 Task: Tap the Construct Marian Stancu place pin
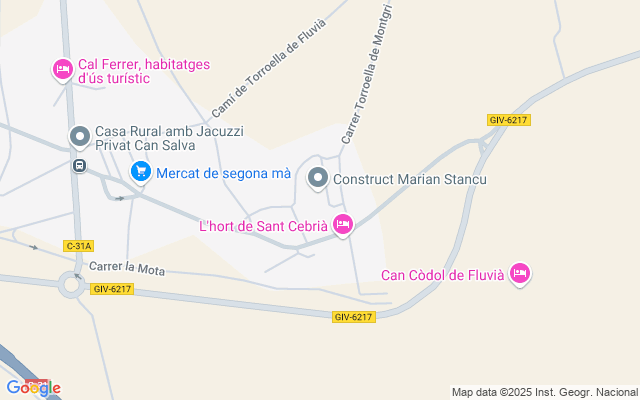pyautogui.click(x=318, y=179)
